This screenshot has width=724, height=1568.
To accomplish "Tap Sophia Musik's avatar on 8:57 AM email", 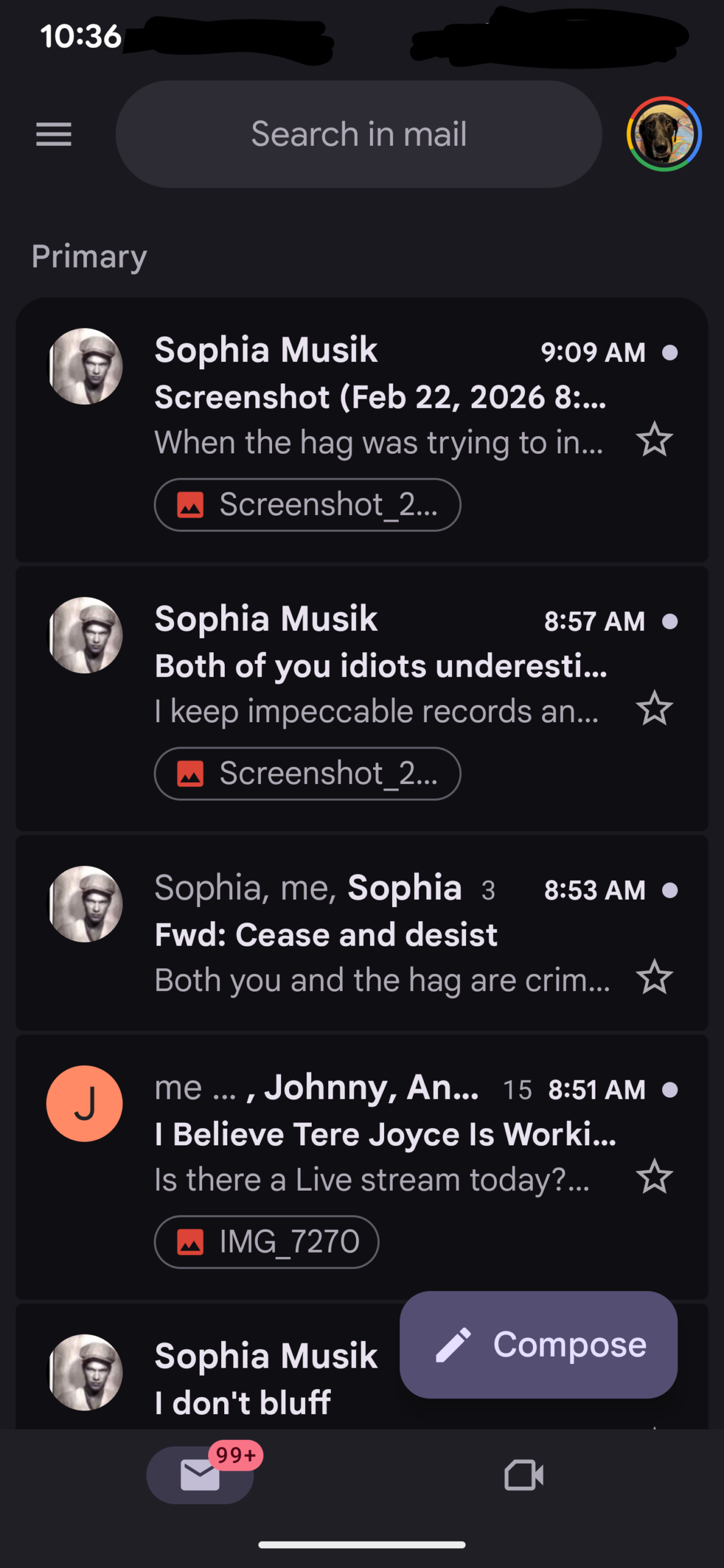I will pos(85,635).
